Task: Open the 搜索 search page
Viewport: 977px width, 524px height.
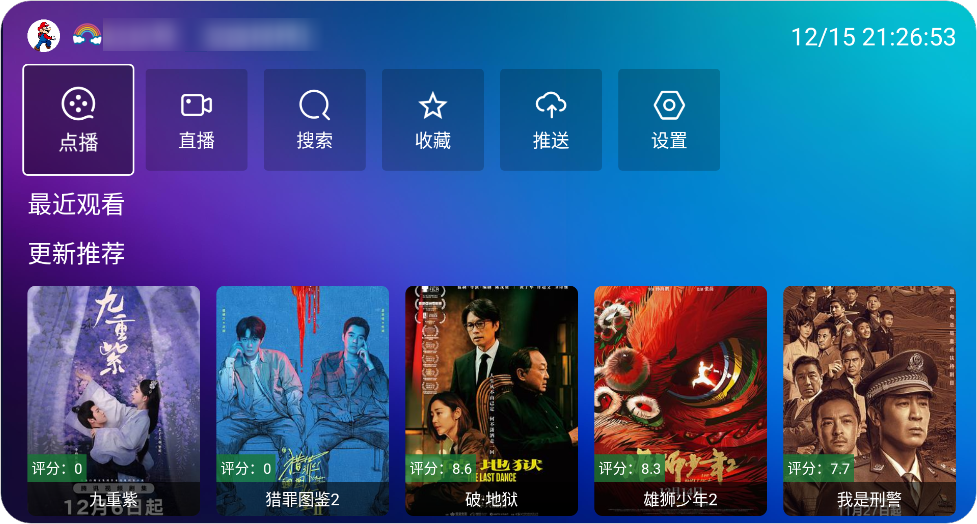Action: 314,120
